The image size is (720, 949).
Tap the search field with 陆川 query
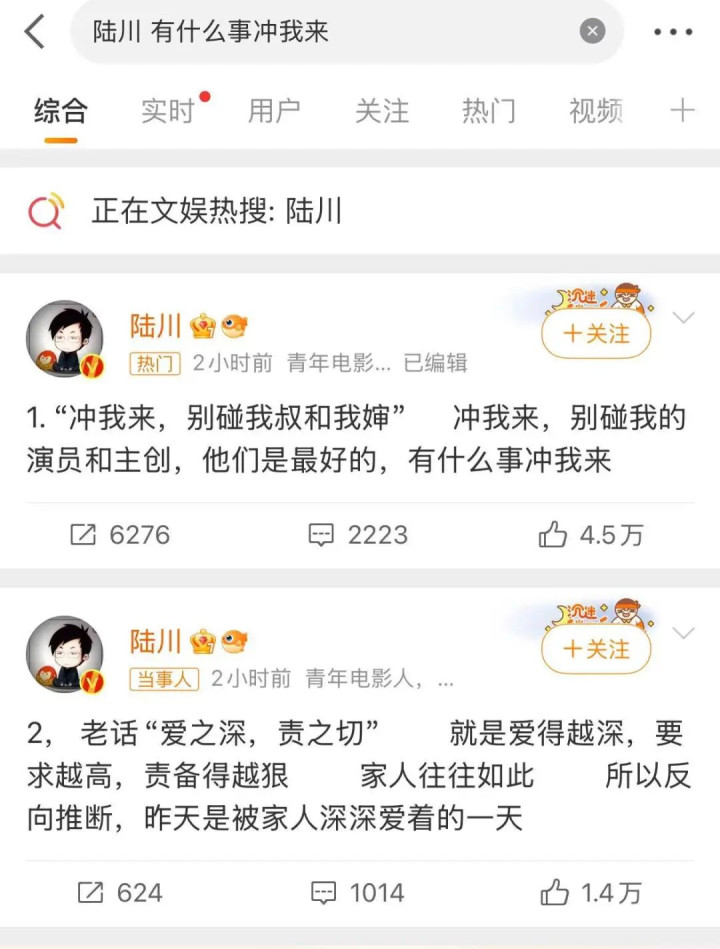(330, 32)
